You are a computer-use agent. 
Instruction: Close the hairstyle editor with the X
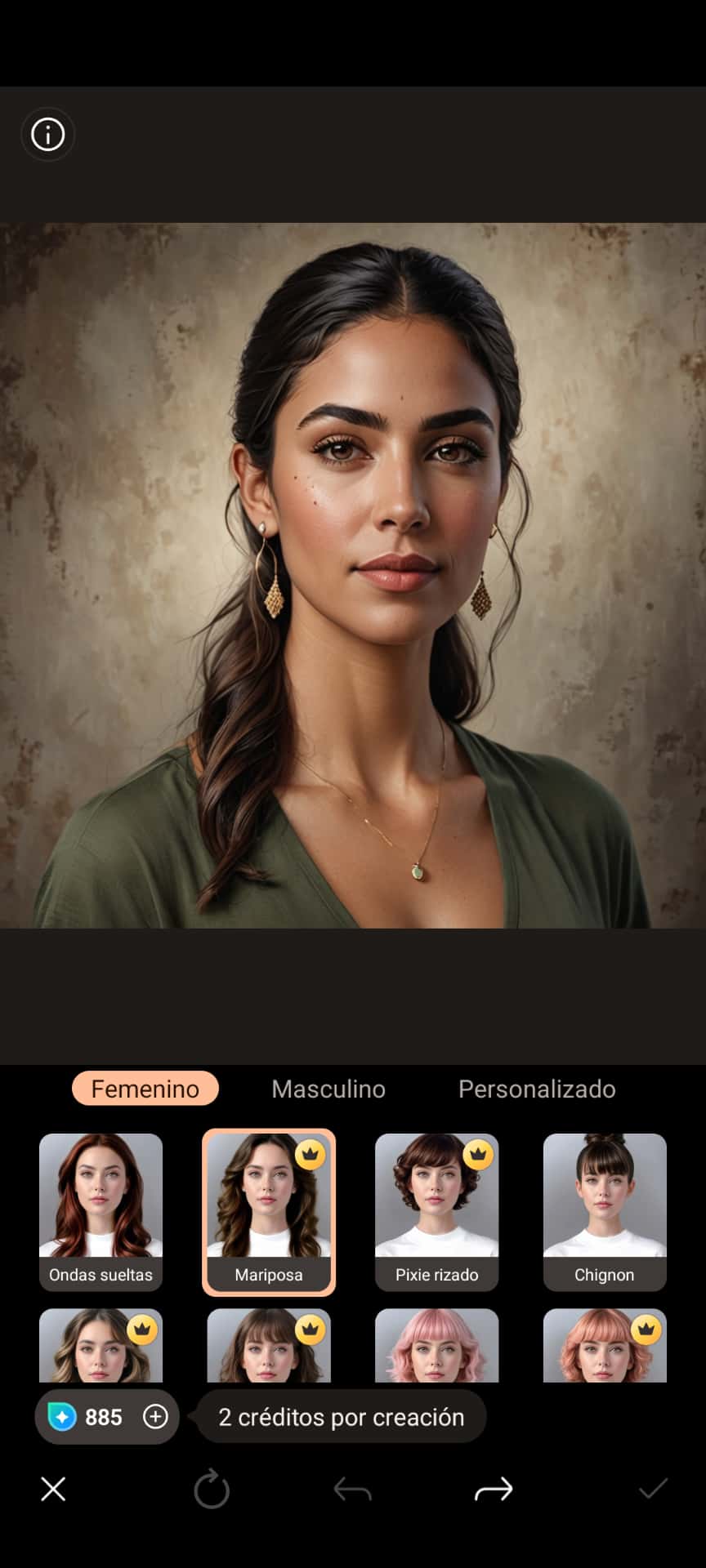pos(52,1489)
